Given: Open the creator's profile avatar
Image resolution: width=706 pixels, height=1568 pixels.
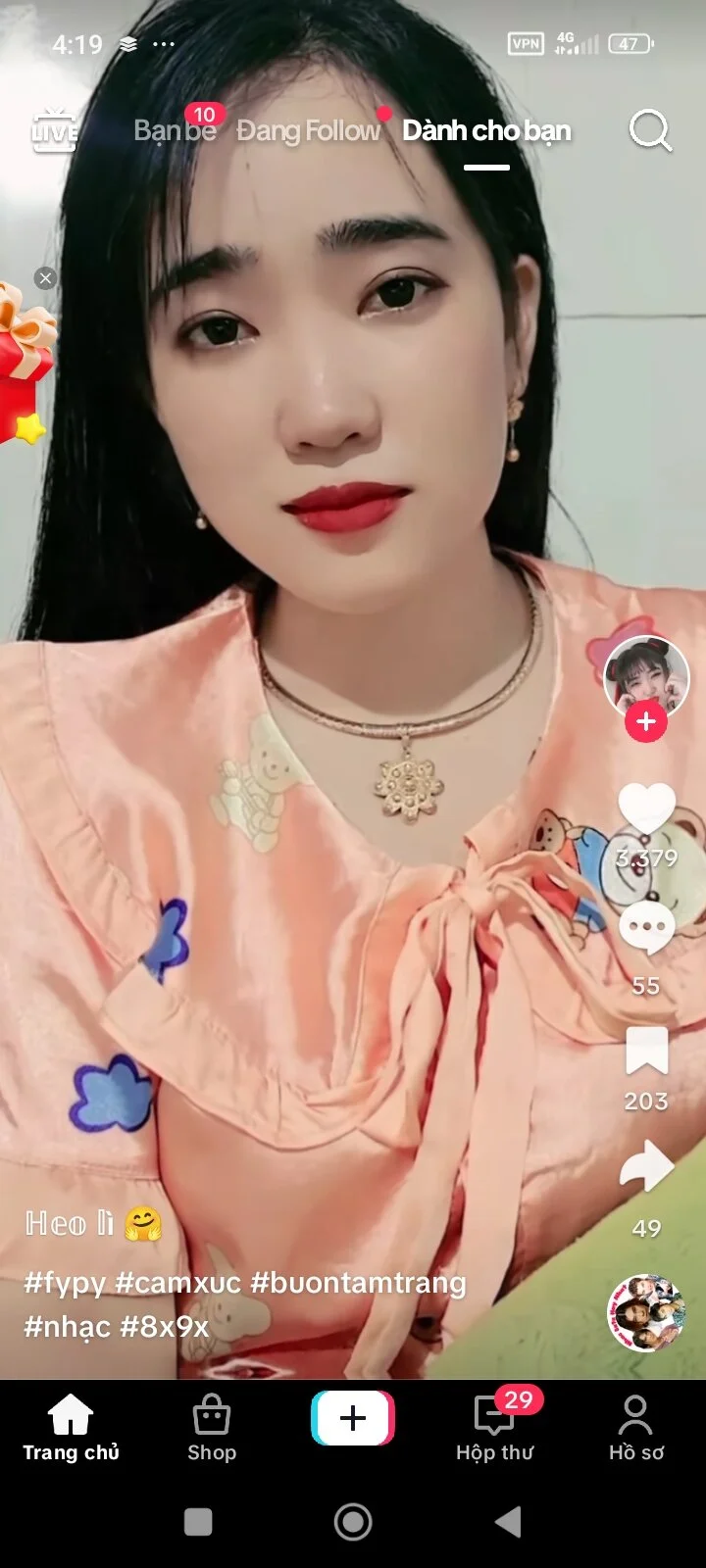Looking at the screenshot, I should click(x=646, y=677).
